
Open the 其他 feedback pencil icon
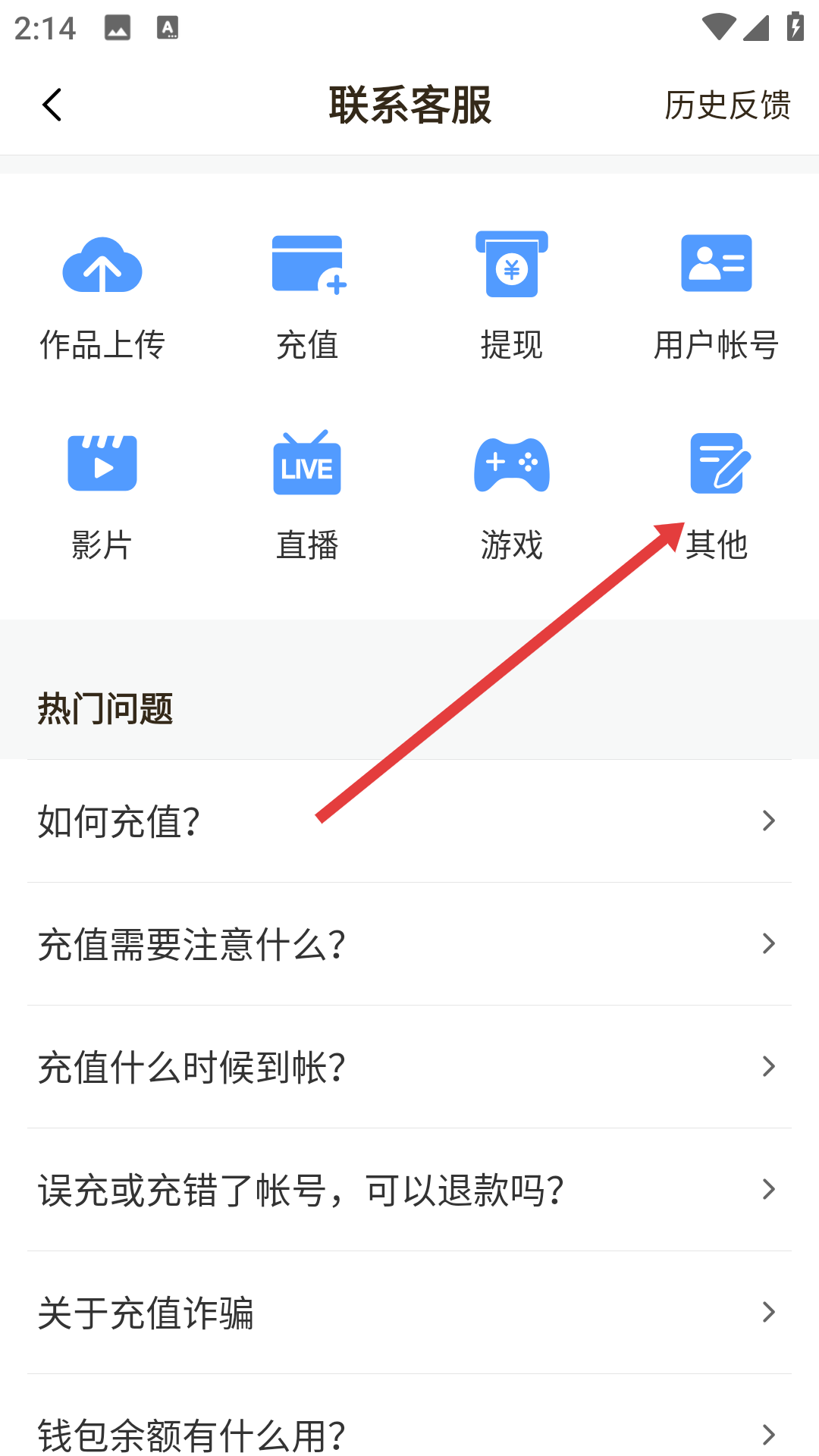(x=717, y=464)
